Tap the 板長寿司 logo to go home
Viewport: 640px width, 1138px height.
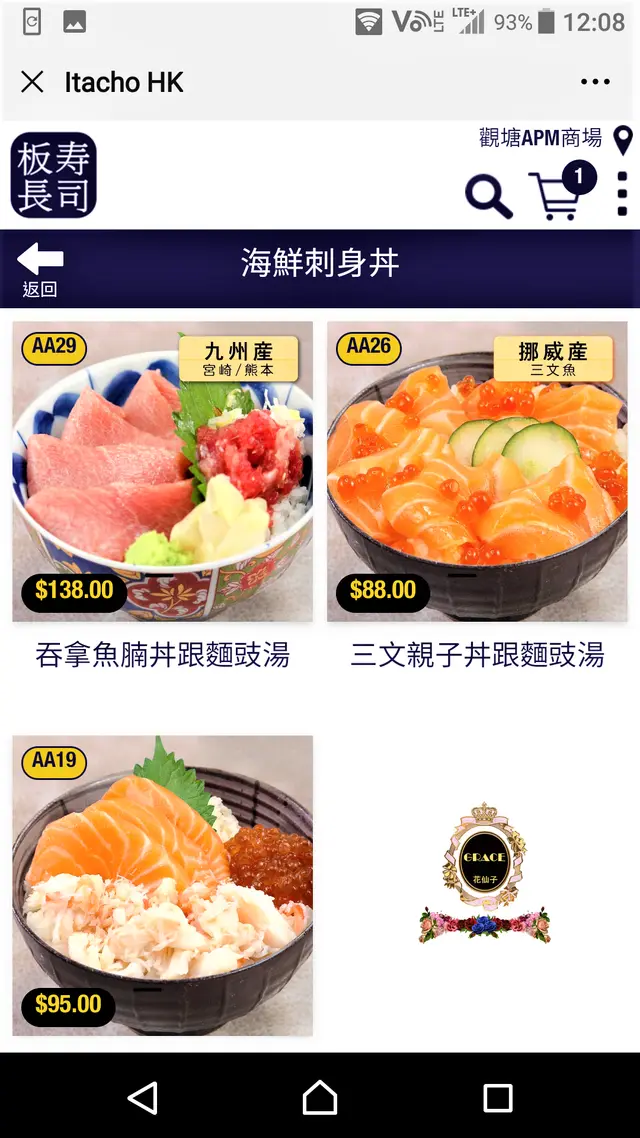54,175
